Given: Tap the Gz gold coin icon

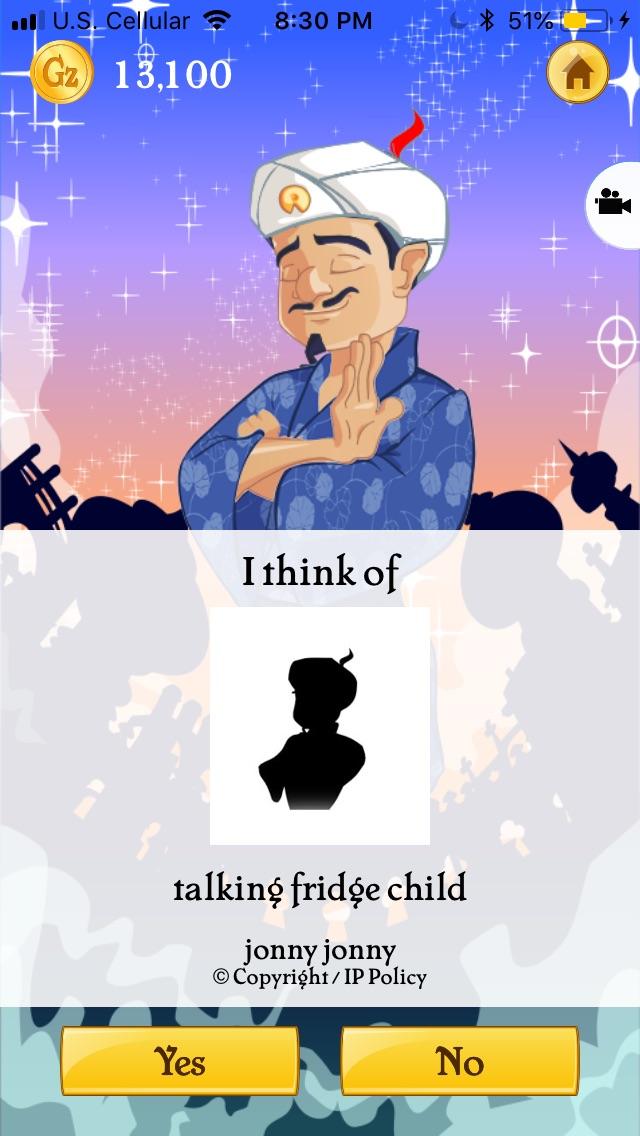Looking at the screenshot, I should point(62,72).
